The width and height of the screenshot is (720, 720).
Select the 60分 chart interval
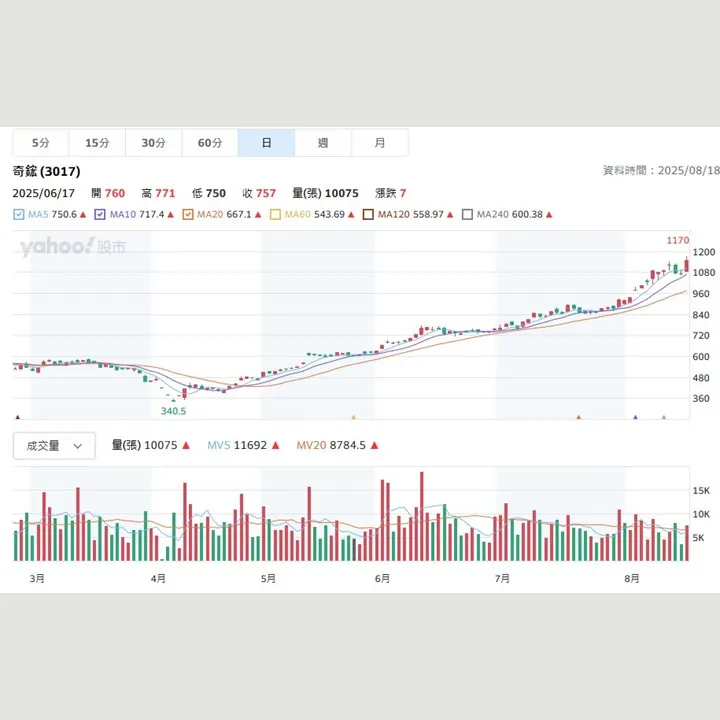[210, 143]
